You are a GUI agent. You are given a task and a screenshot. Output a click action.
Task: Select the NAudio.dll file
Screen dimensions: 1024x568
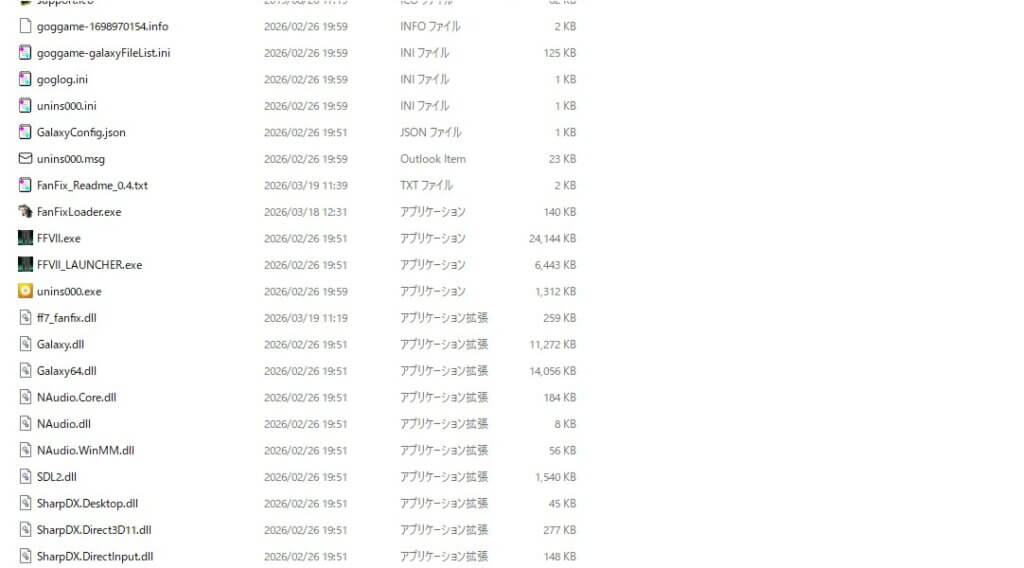[x=63, y=424]
